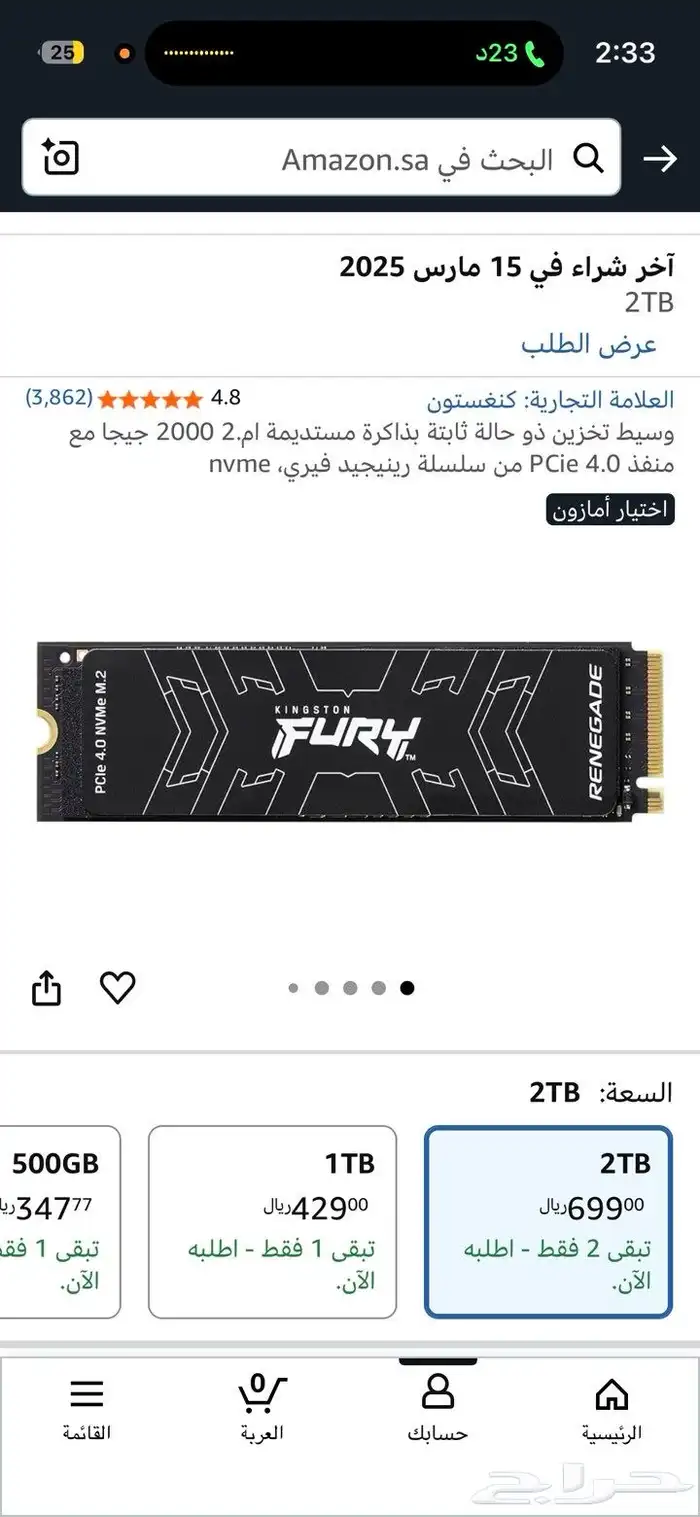Screen dimensions: 700x1517
Task: Open the عرض الطلب order link
Action: point(588,345)
